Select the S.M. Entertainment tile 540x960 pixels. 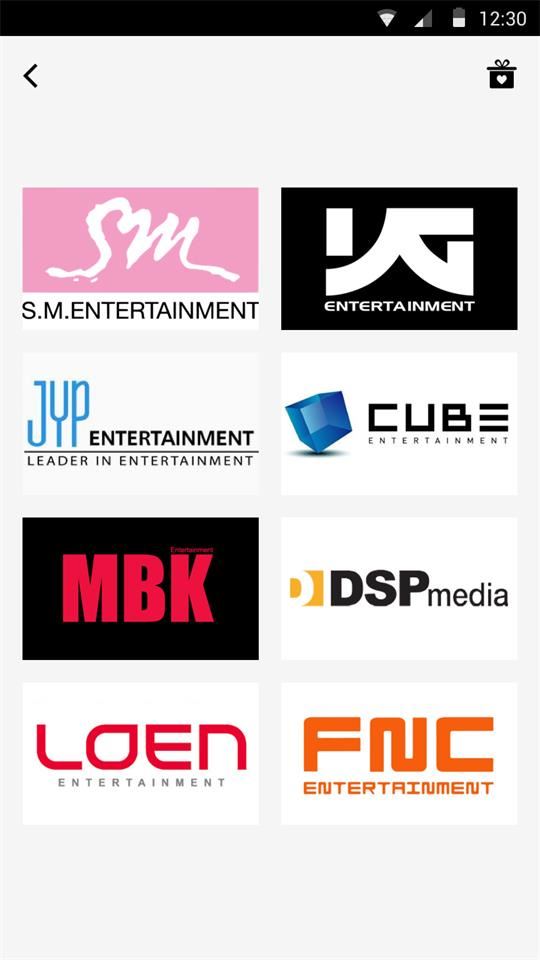tap(140, 258)
